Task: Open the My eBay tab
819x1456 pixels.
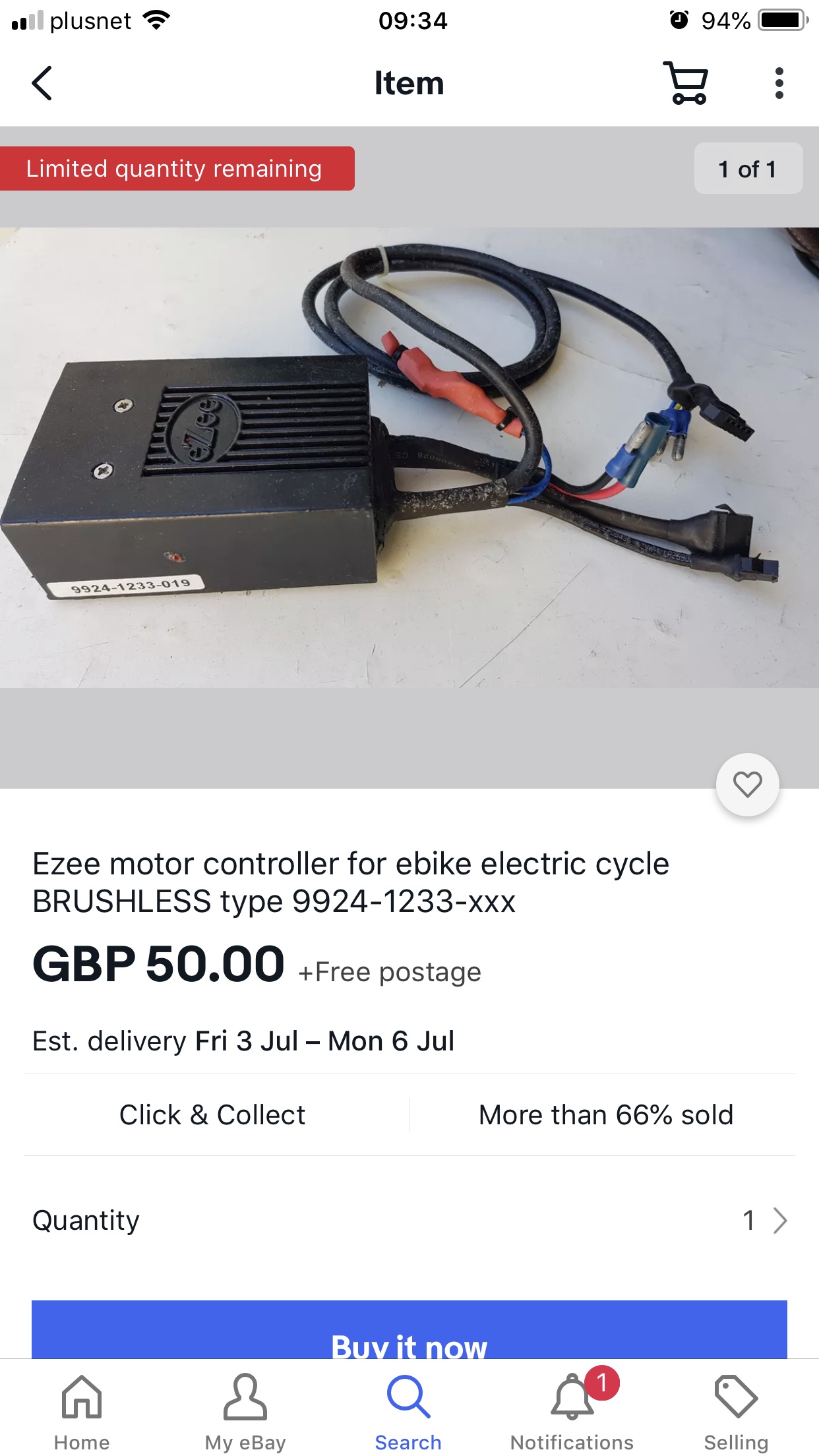Action: pos(245,1411)
